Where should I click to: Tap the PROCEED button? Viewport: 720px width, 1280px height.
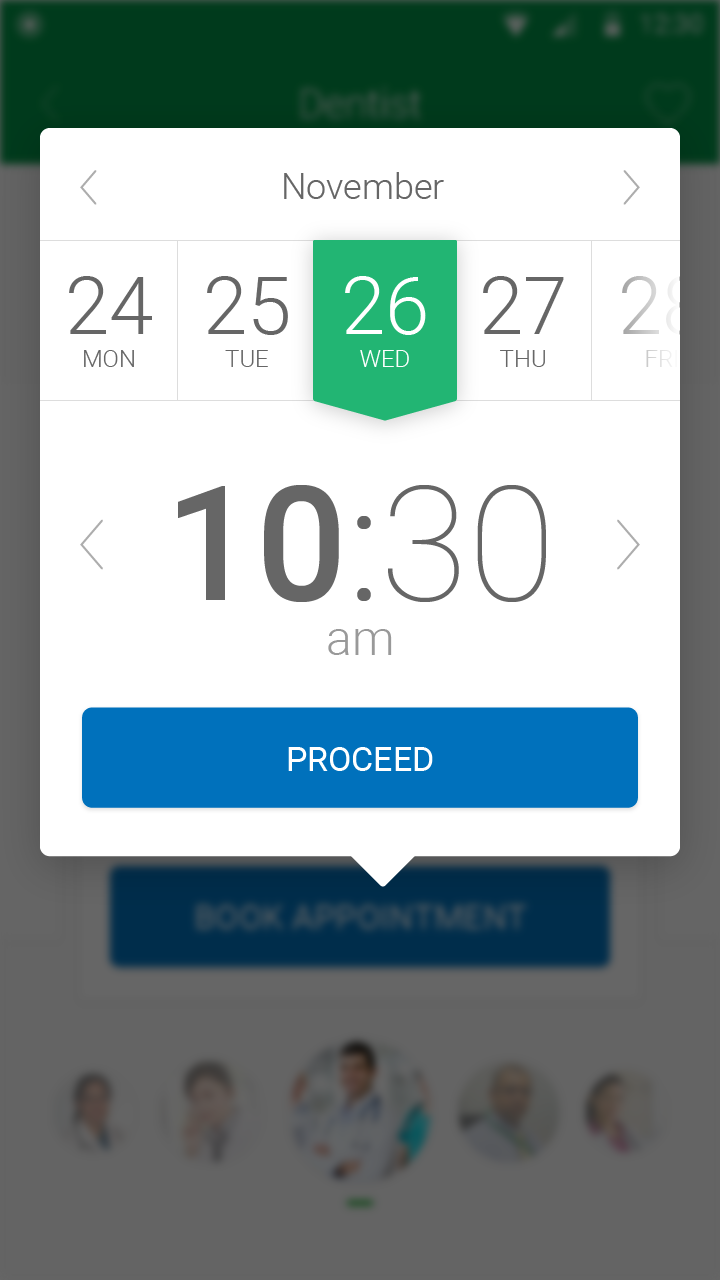pos(360,758)
